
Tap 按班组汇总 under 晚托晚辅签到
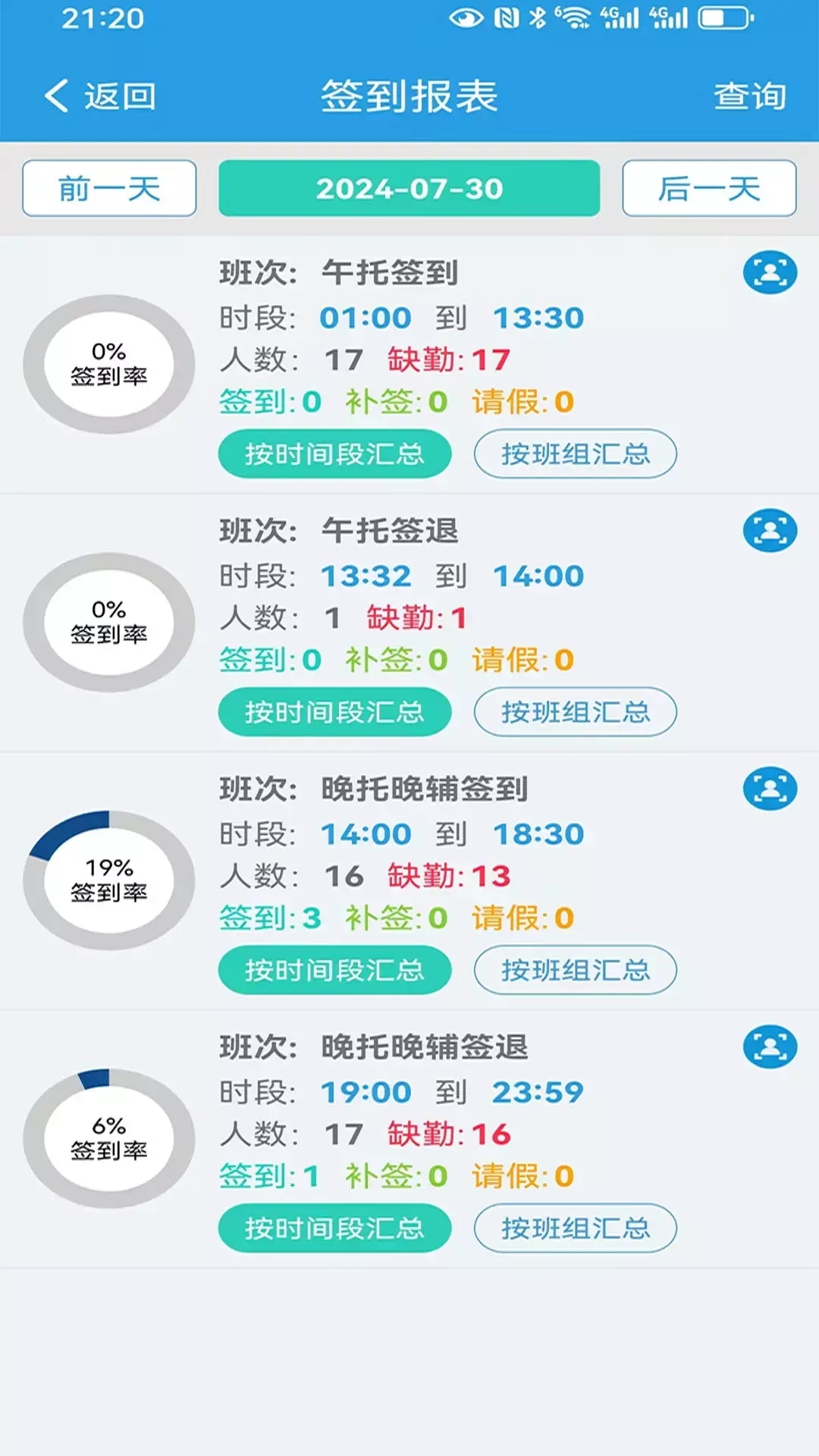pyautogui.click(x=575, y=970)
